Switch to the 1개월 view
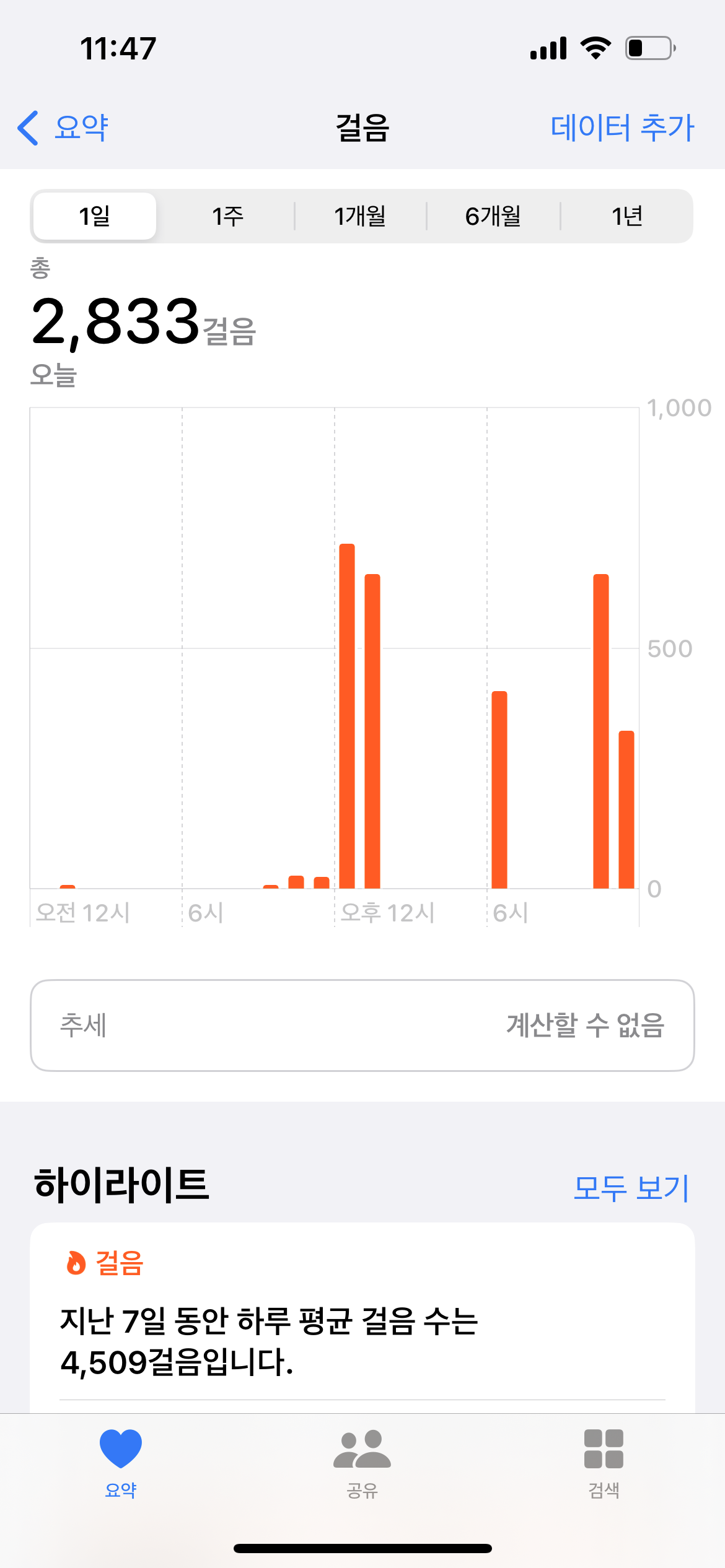This screenshot has width=725, height=1568. (x=360, y=216)
